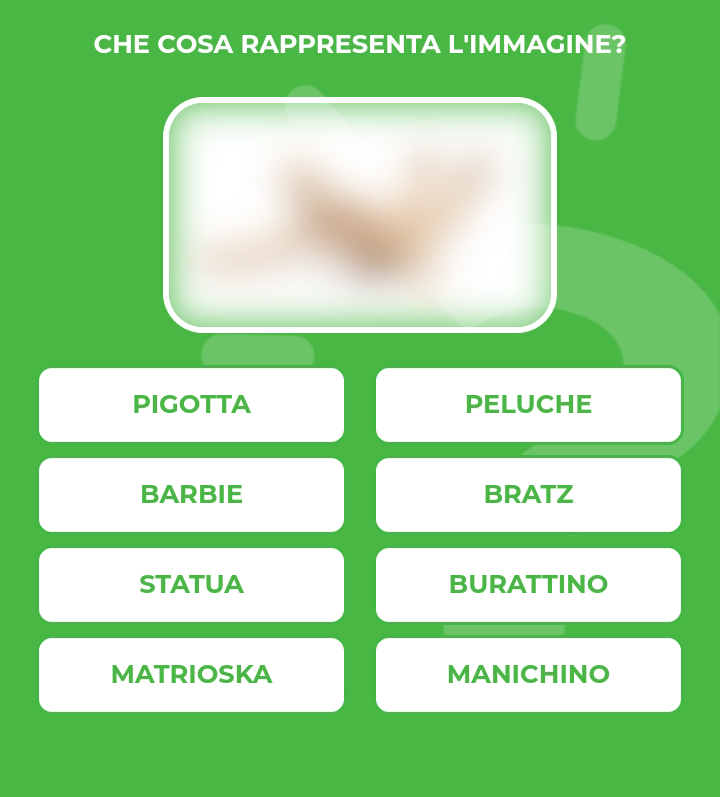
Task: Answer with BRATZ
Action: click(x=528, y=495)
